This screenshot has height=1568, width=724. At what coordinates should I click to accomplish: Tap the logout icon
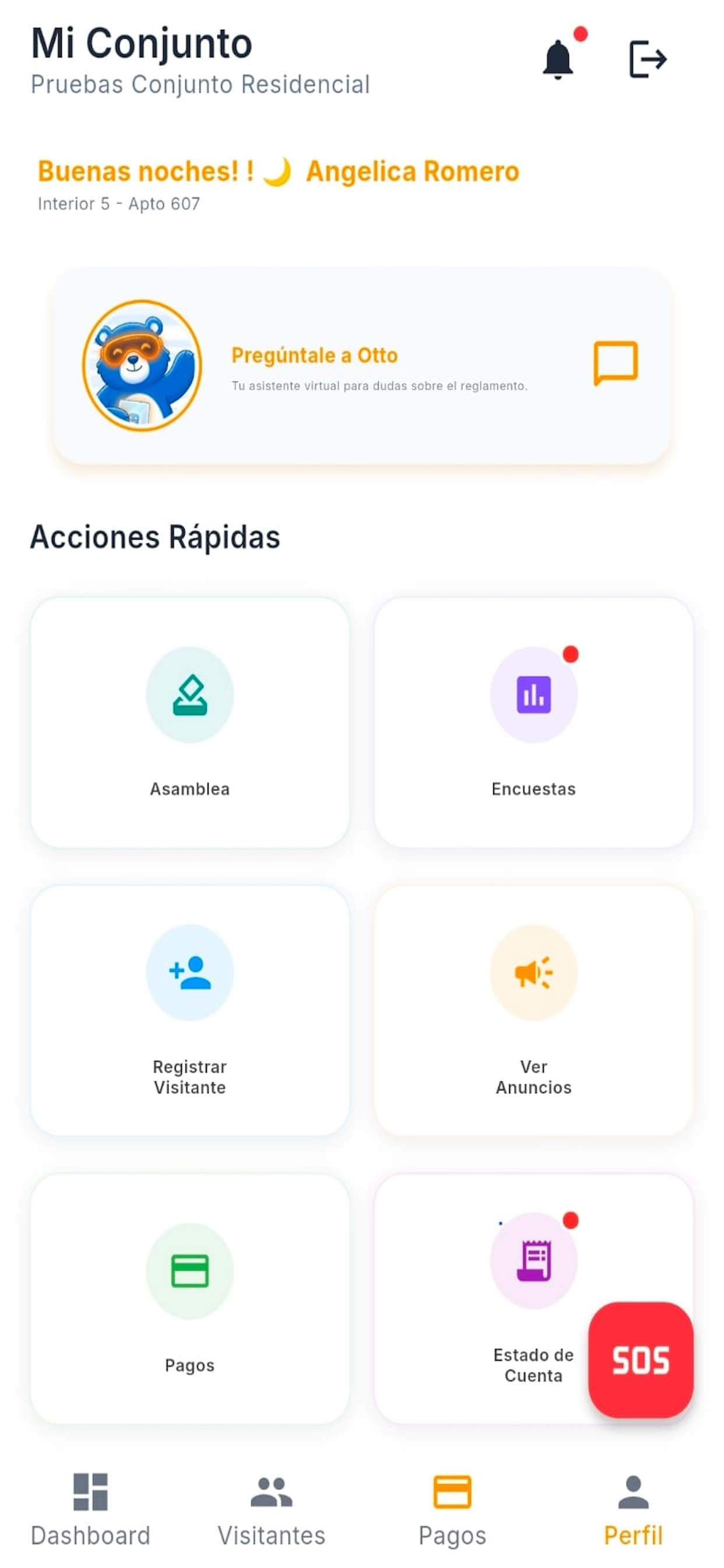pos(647,59)
